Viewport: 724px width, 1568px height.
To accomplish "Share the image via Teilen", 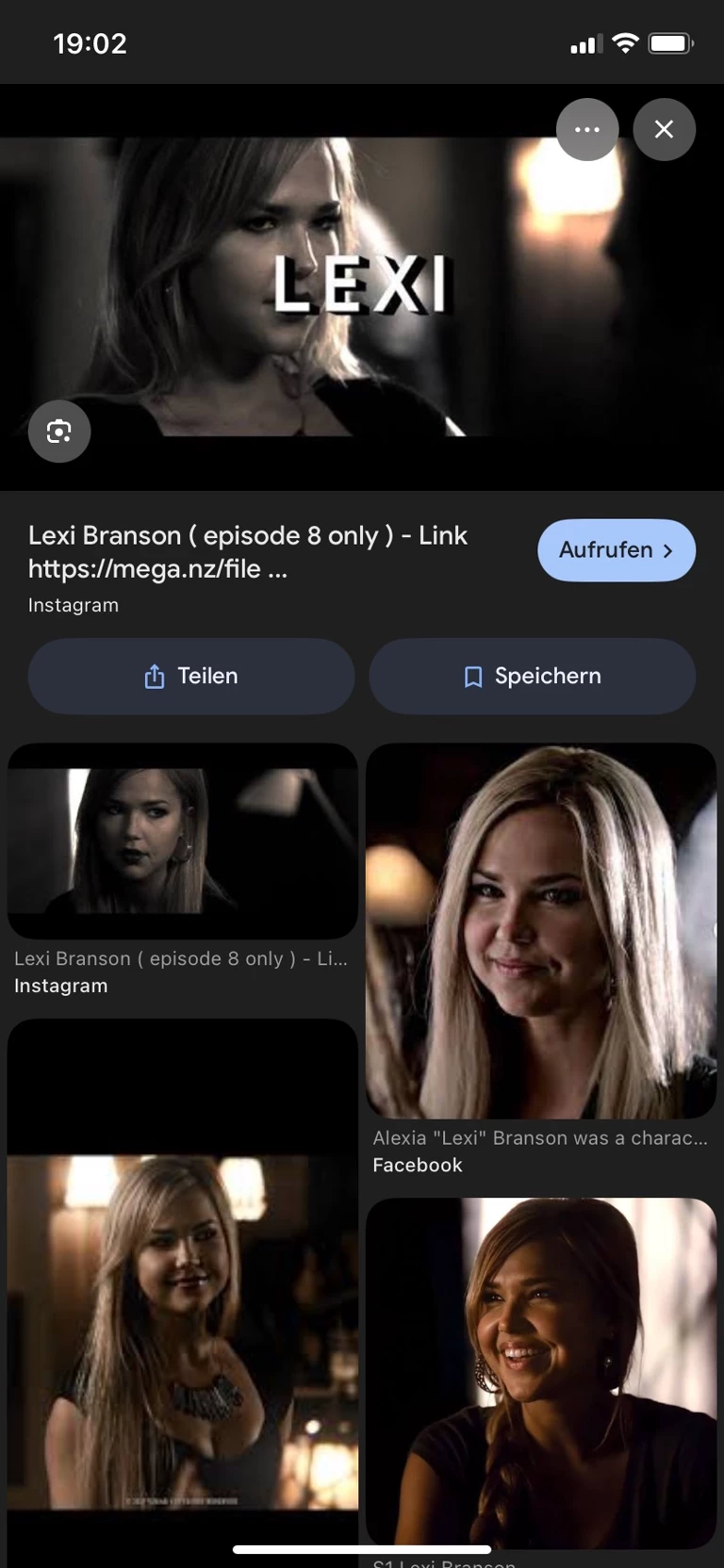I will pos(191,677).
